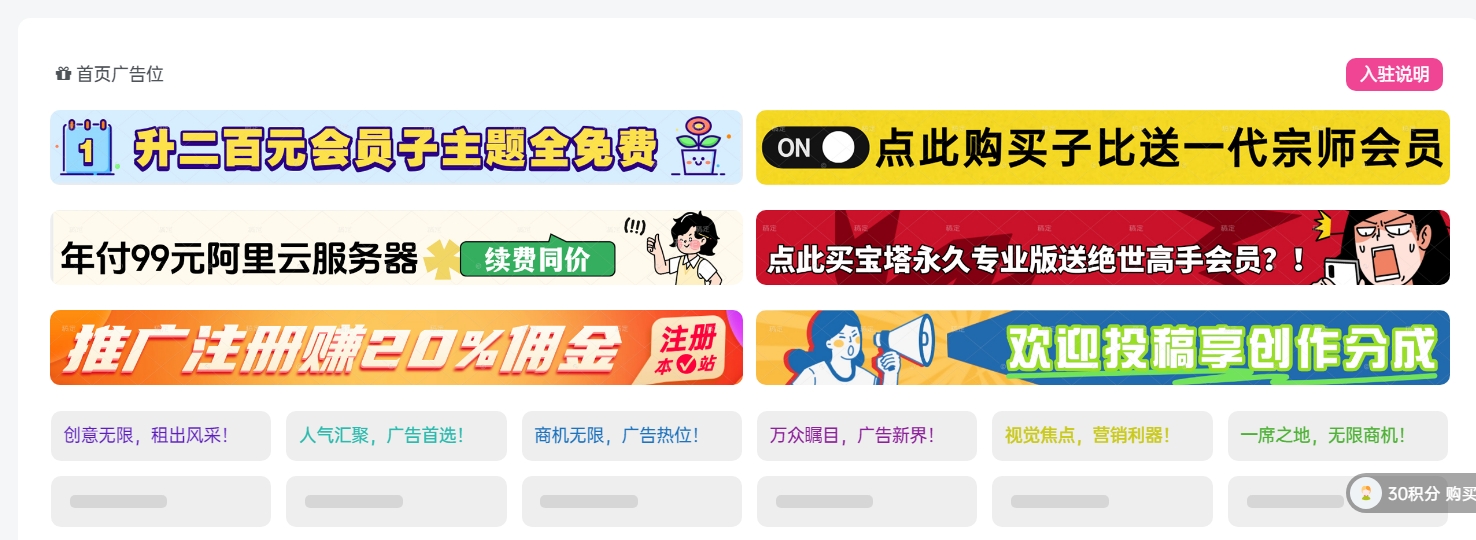Select the 视觉焦点,营销利器 ad slot

[x=1102, y=436]
